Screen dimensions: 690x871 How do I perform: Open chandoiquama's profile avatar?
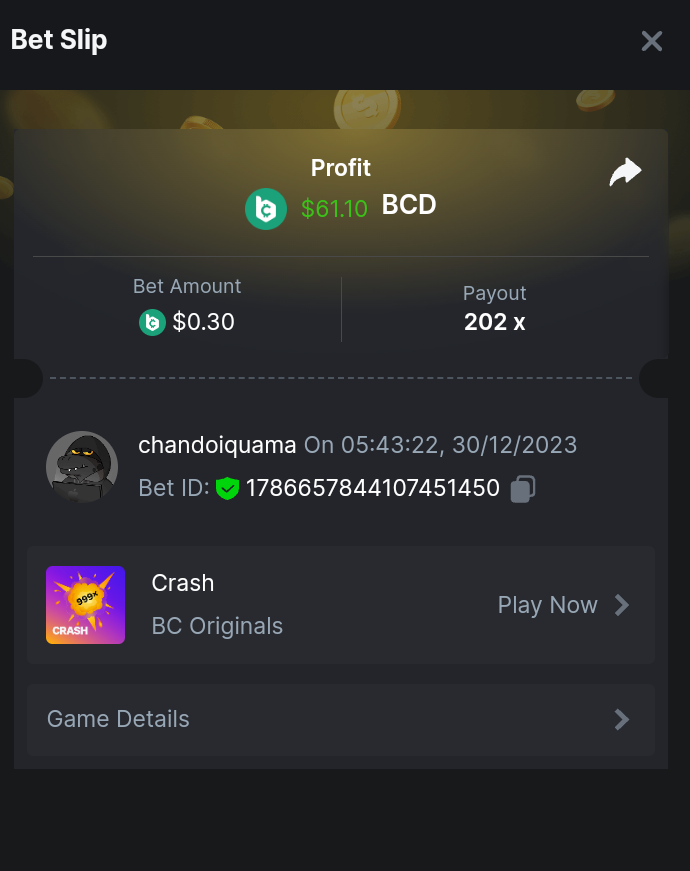click(82, 467)
